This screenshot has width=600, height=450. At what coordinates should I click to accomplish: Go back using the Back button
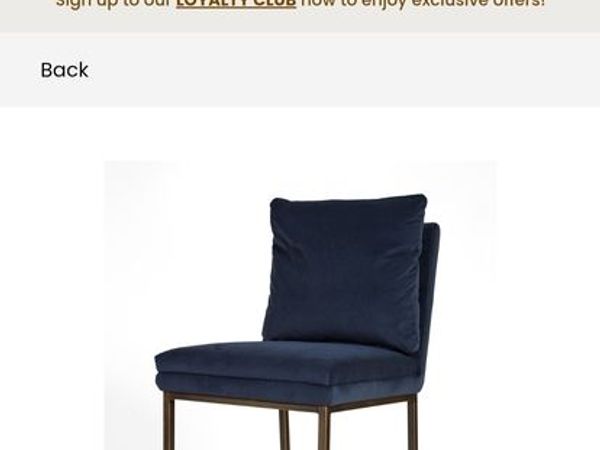point(65,70)
